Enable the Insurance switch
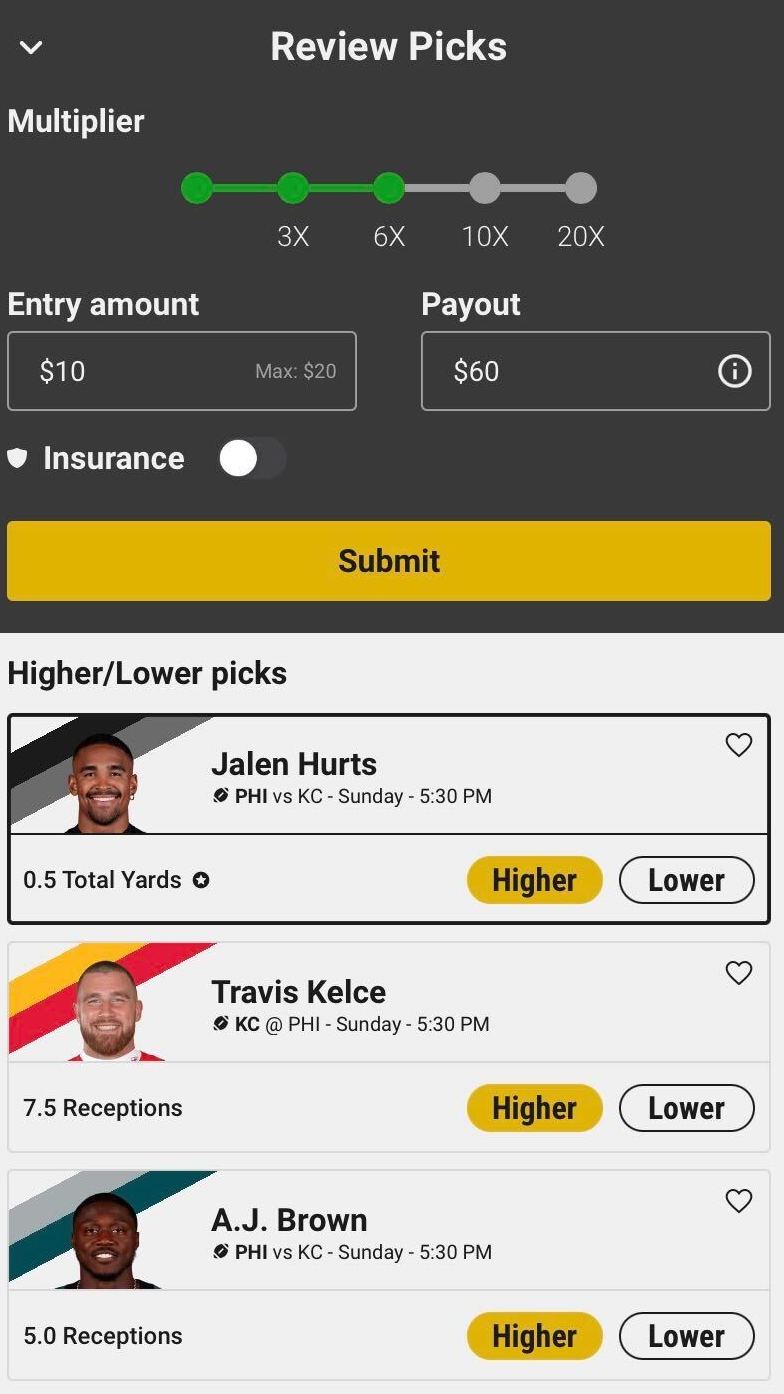This screenshot has height=1394, width=784. [x=252, y=459]
